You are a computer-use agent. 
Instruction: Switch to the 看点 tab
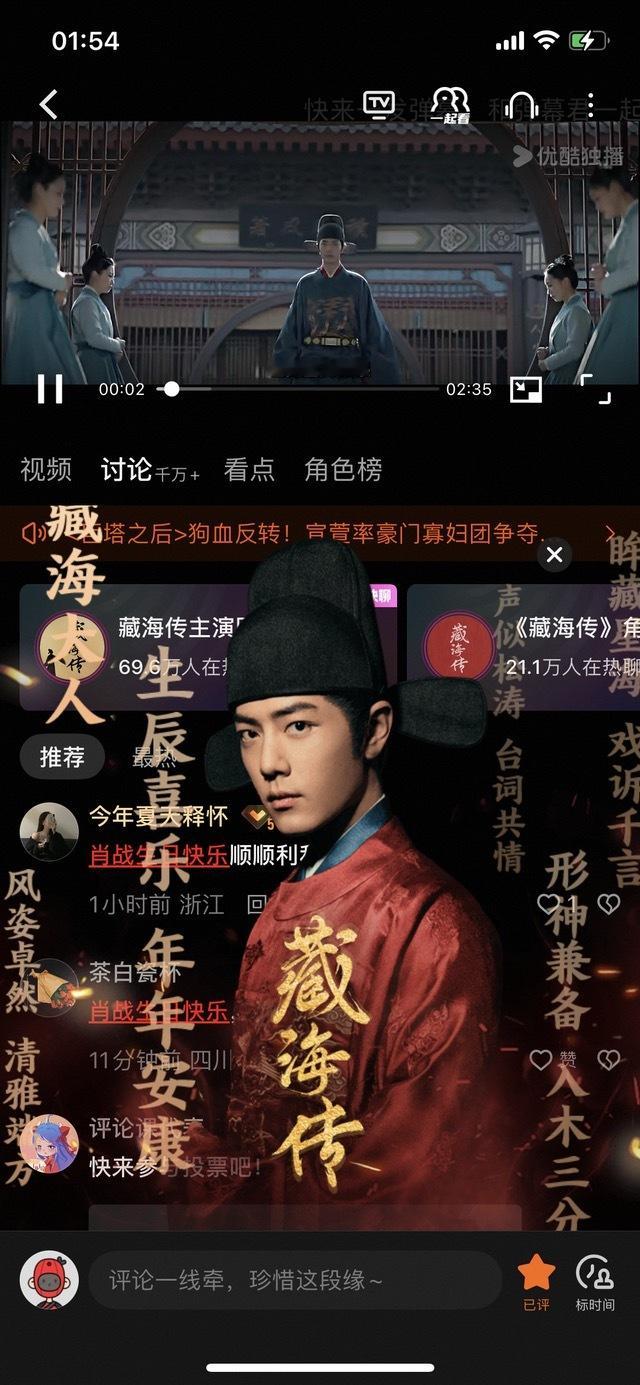tap(249, 469)
